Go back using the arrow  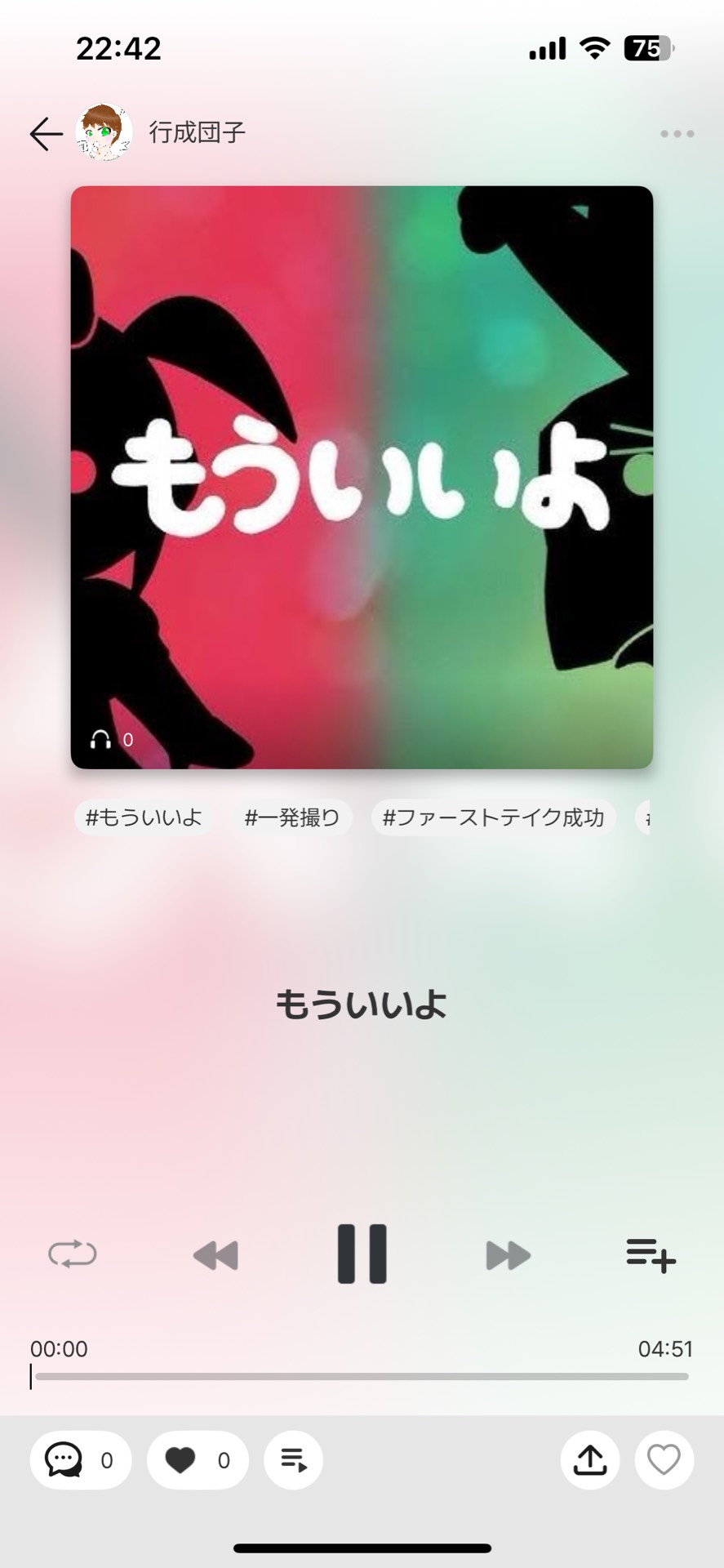coord(46,134)
